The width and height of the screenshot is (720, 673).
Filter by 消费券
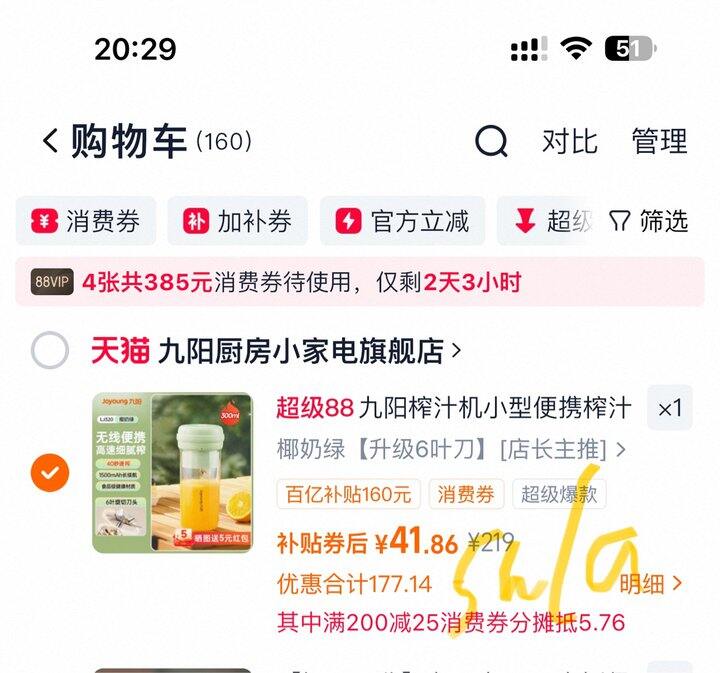point(86,221)
